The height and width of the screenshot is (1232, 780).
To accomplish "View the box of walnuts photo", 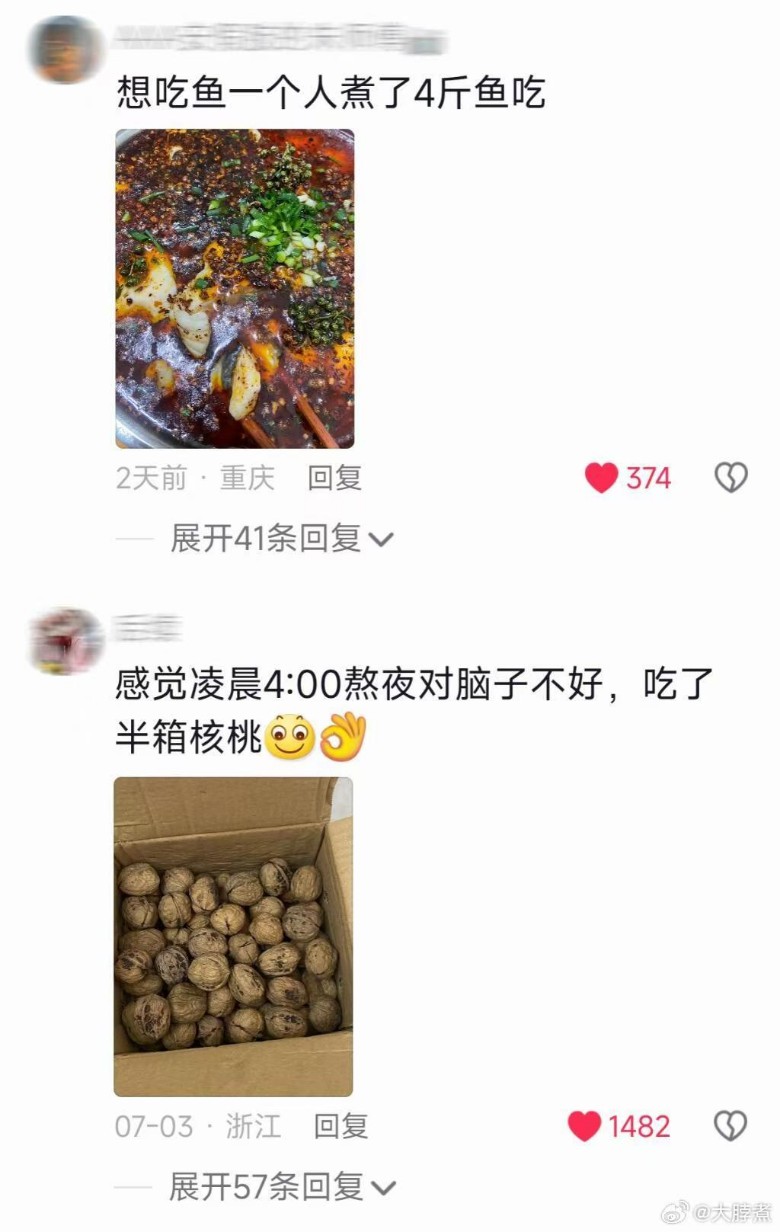I will tap(233, 936).
